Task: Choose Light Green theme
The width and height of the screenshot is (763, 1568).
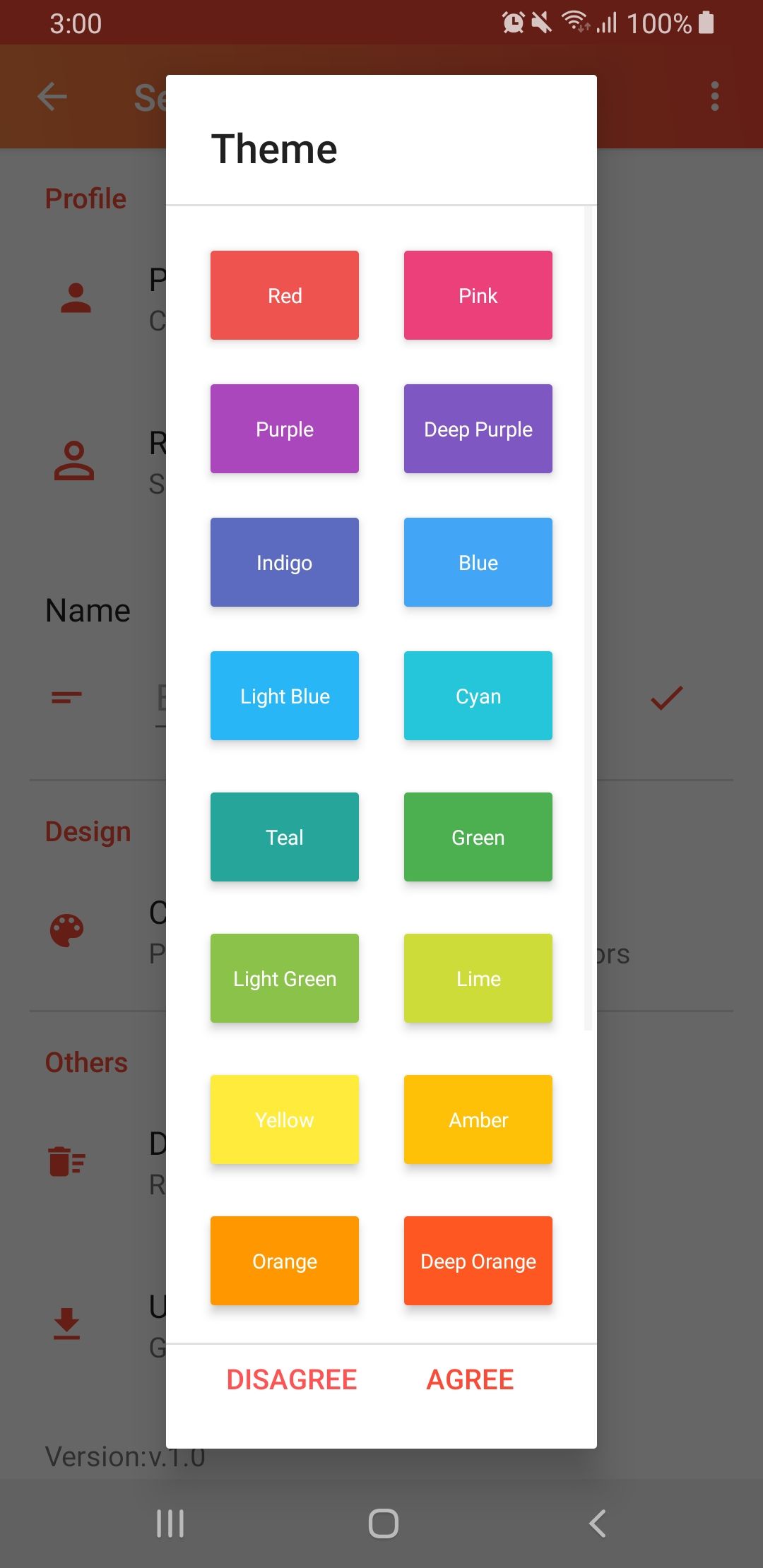Action: click(x=285, y=978)
